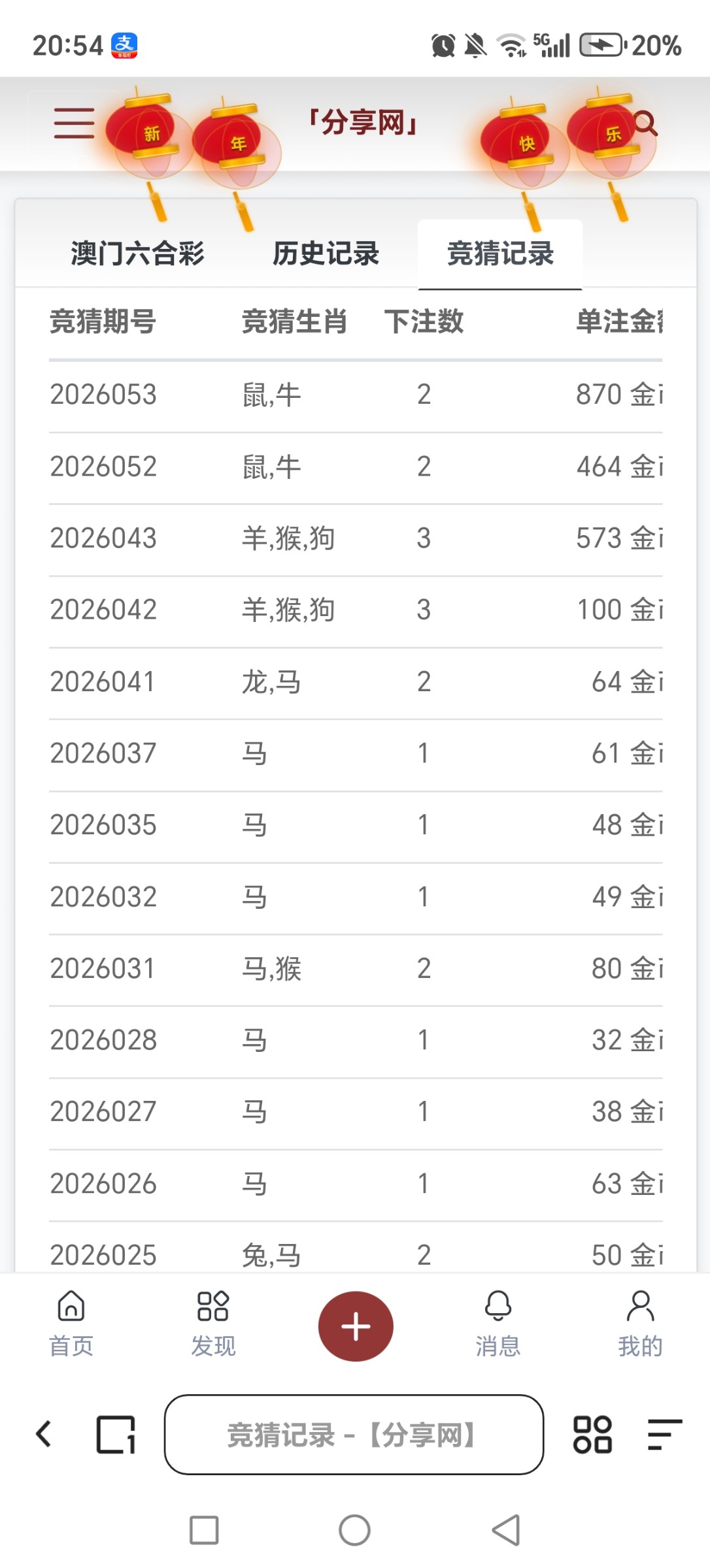Open the hamburger menu
Screen dimensions: 710x1568
coord(72,124)
